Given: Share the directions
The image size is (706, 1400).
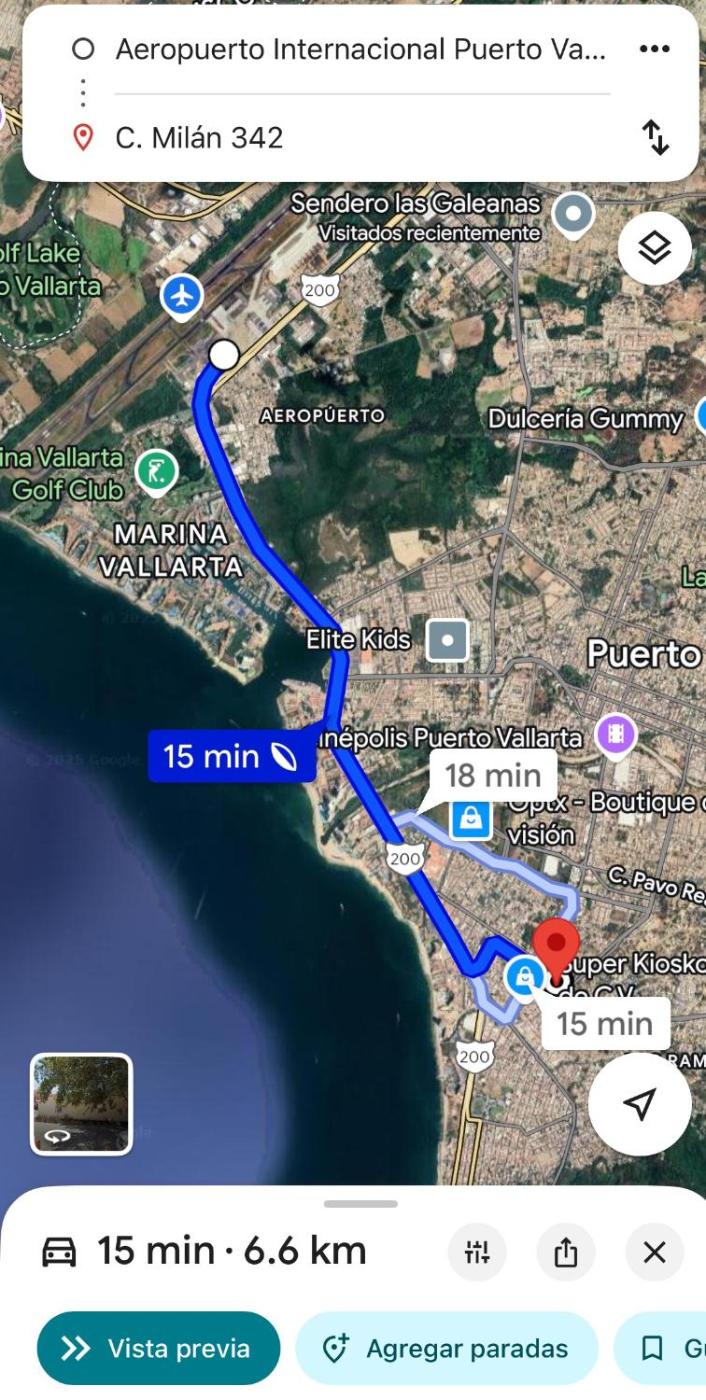Looking at the screenshot, I should pyautogui.click(x=566, y=1251).
